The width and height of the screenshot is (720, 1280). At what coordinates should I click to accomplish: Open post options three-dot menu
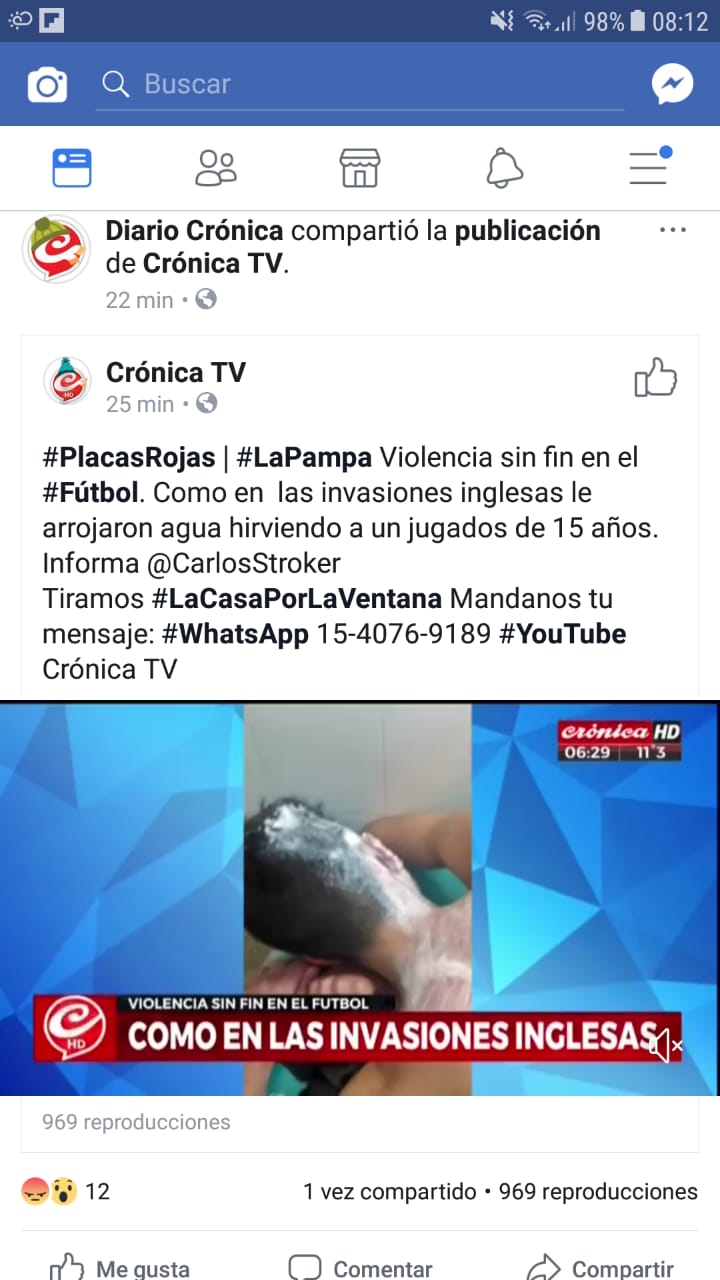[673, 231]
